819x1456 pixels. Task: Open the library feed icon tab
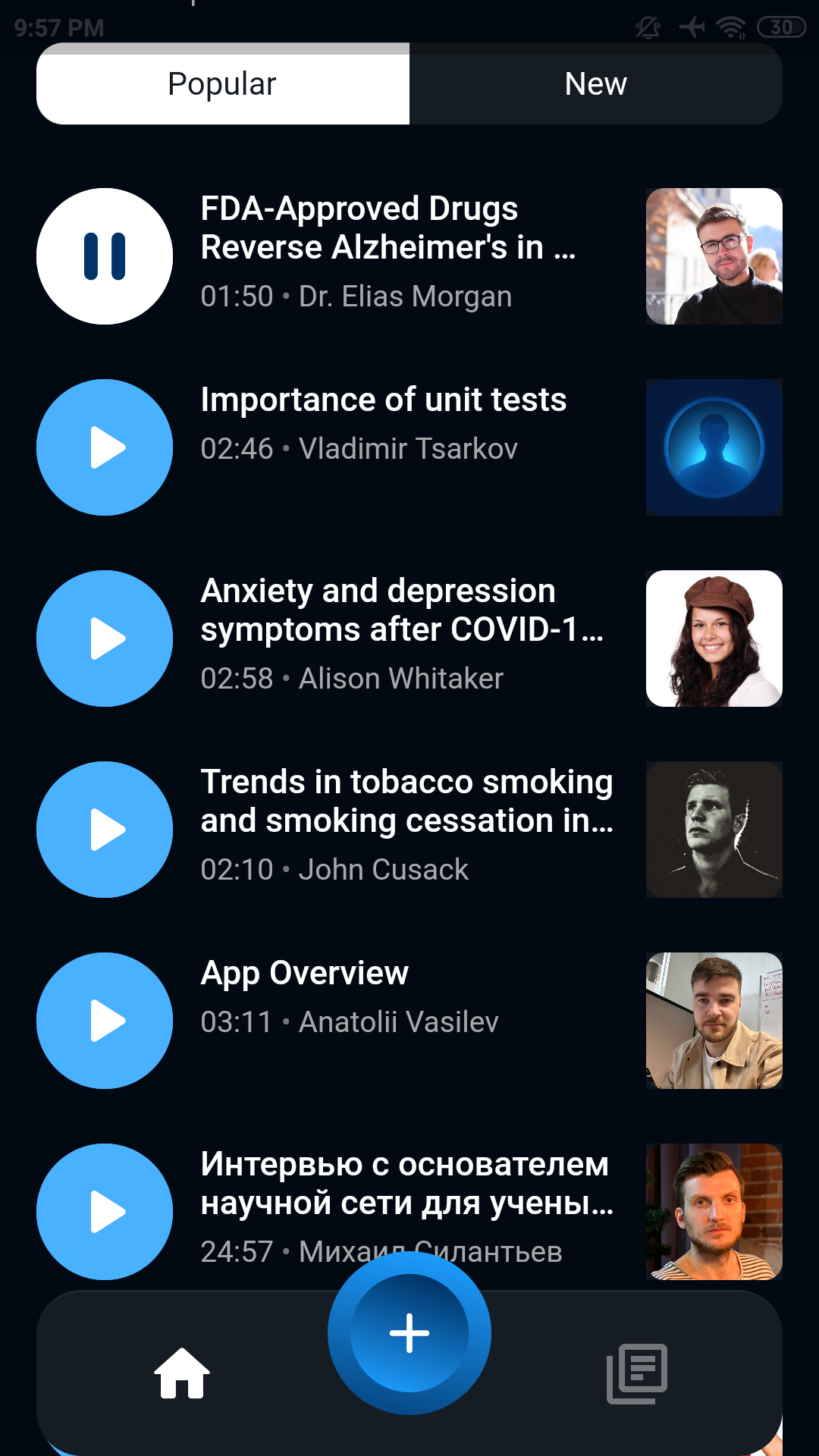(x=637, y=1373)
